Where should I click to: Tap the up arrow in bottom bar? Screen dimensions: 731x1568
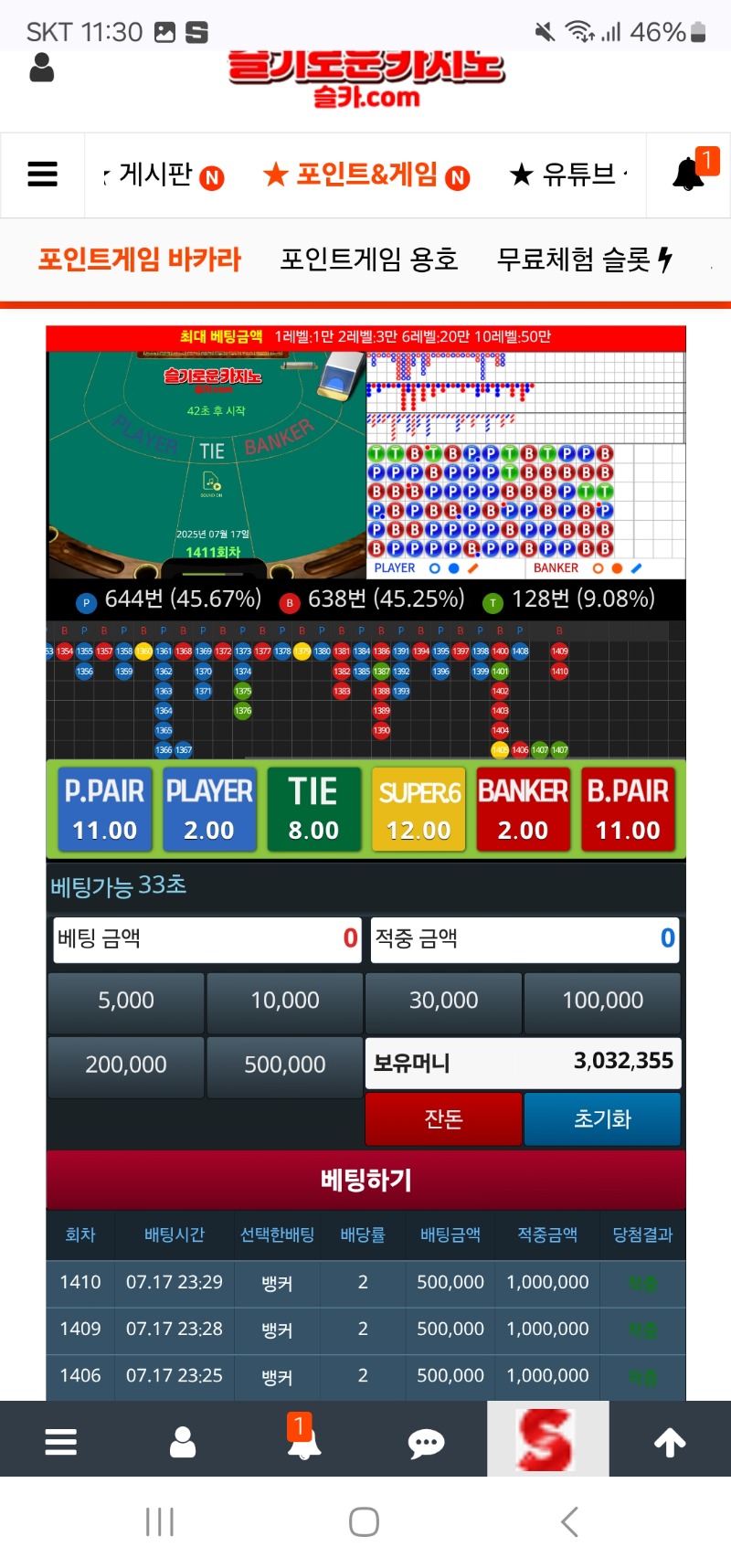[670, 1442]
